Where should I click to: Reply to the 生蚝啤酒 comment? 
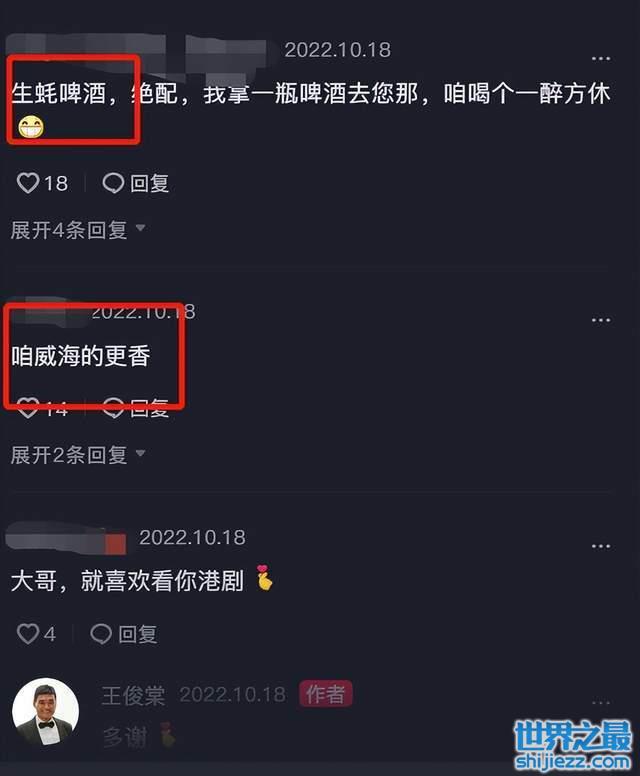click(x=137, y=183)
